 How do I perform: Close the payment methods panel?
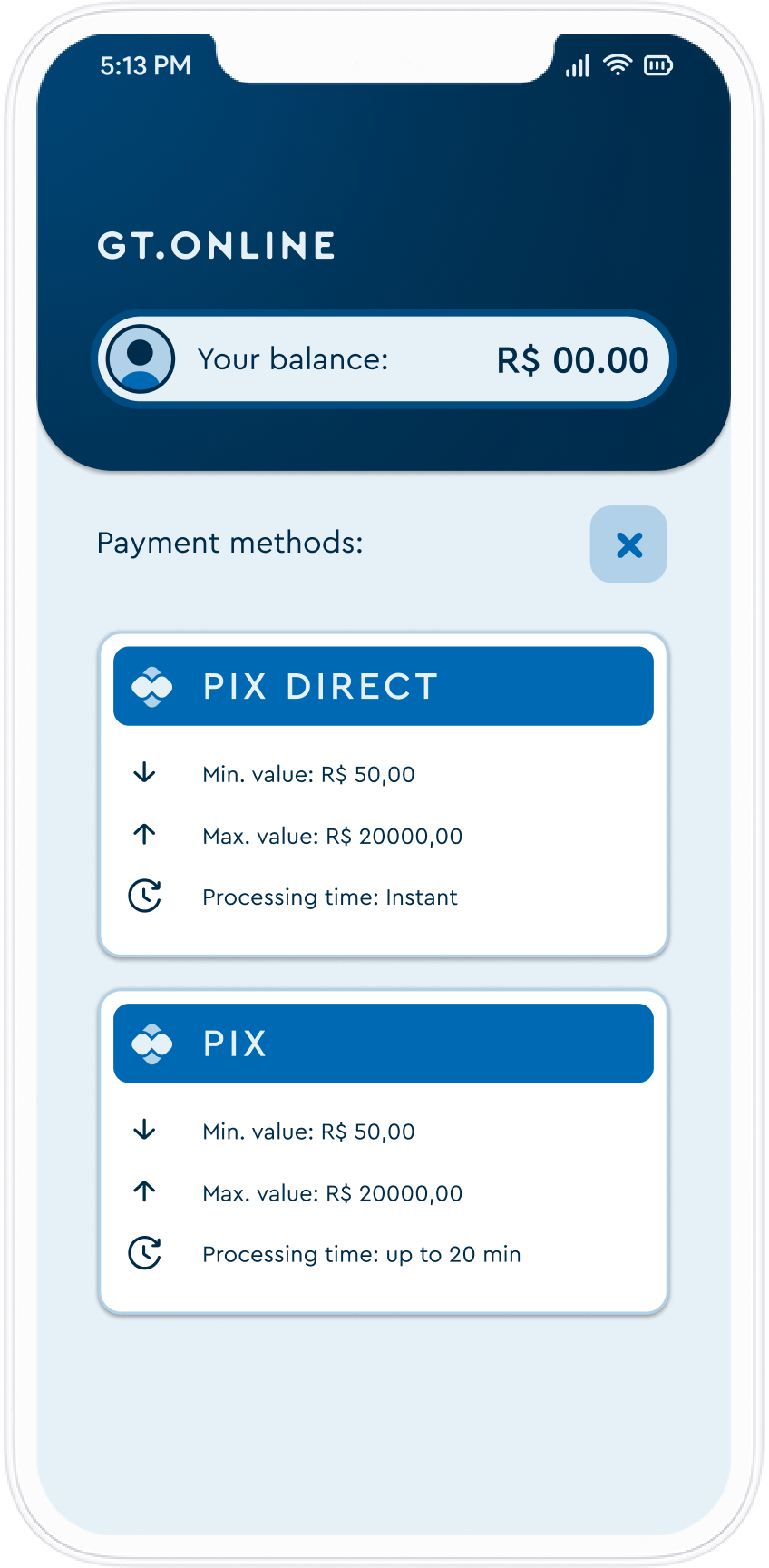628,544
